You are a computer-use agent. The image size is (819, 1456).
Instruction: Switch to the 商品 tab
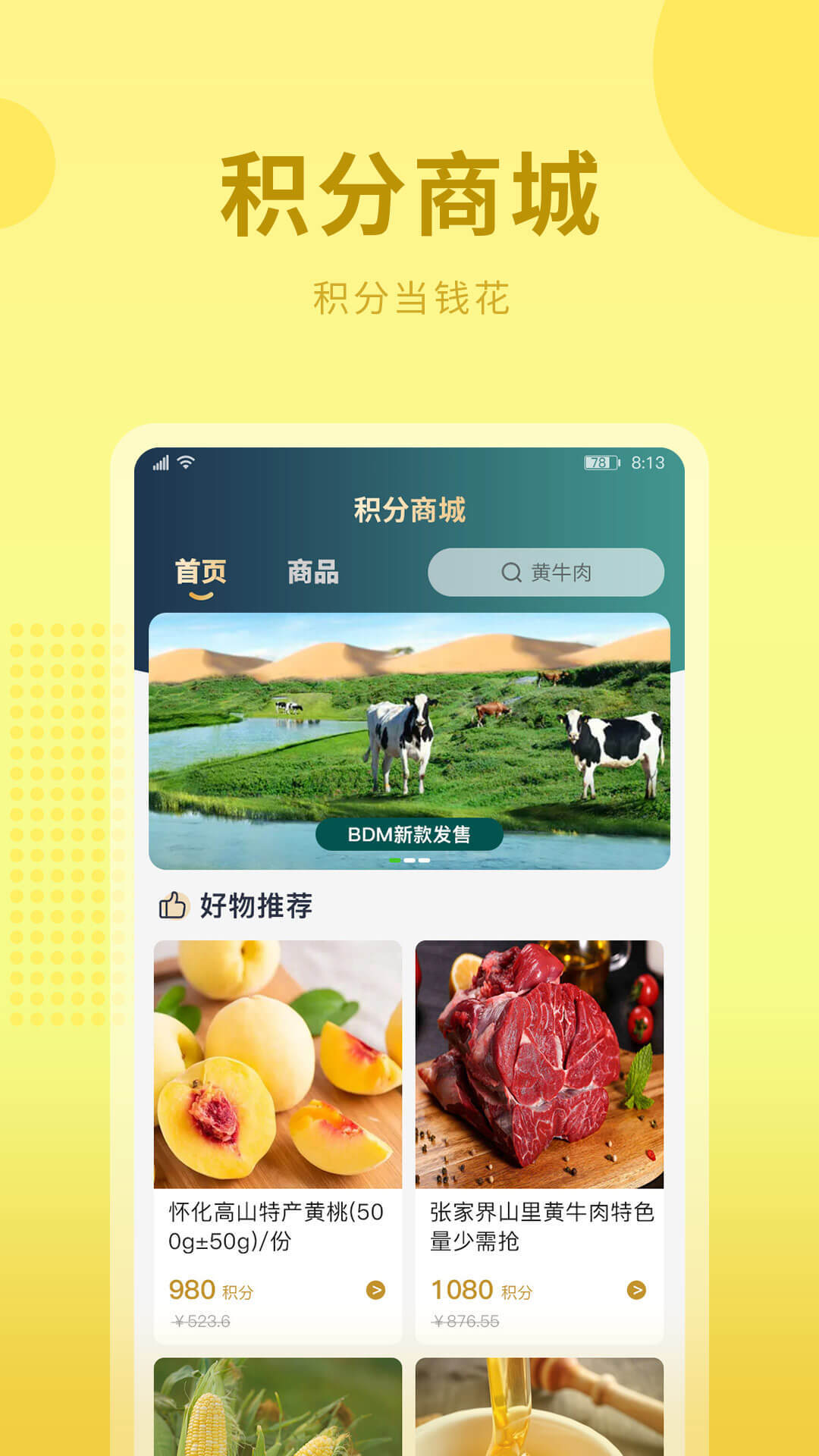pos(312,573)
